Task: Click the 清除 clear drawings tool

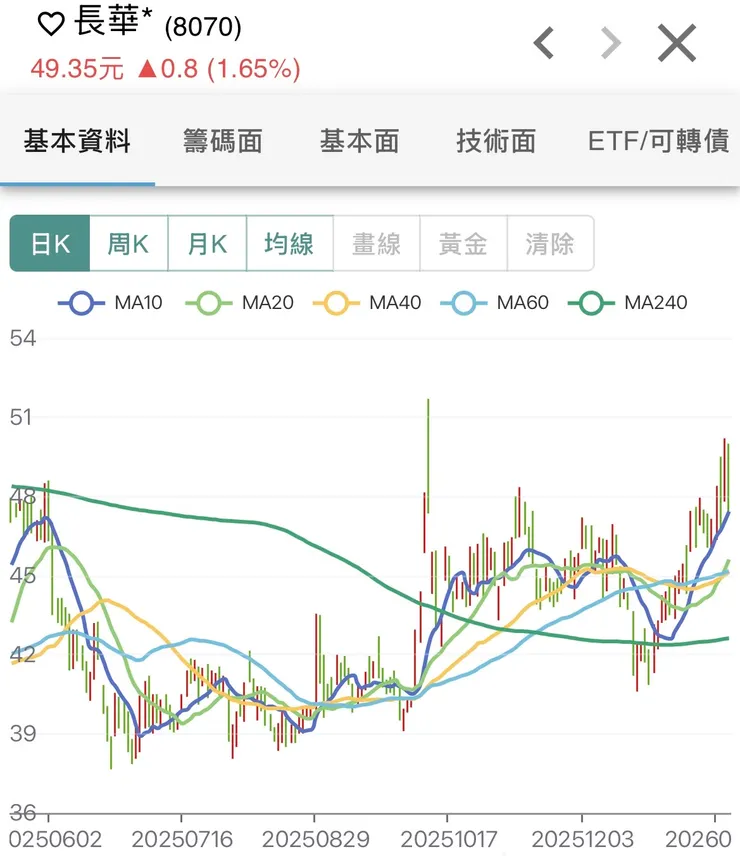Action: click(x=550, y=242)
